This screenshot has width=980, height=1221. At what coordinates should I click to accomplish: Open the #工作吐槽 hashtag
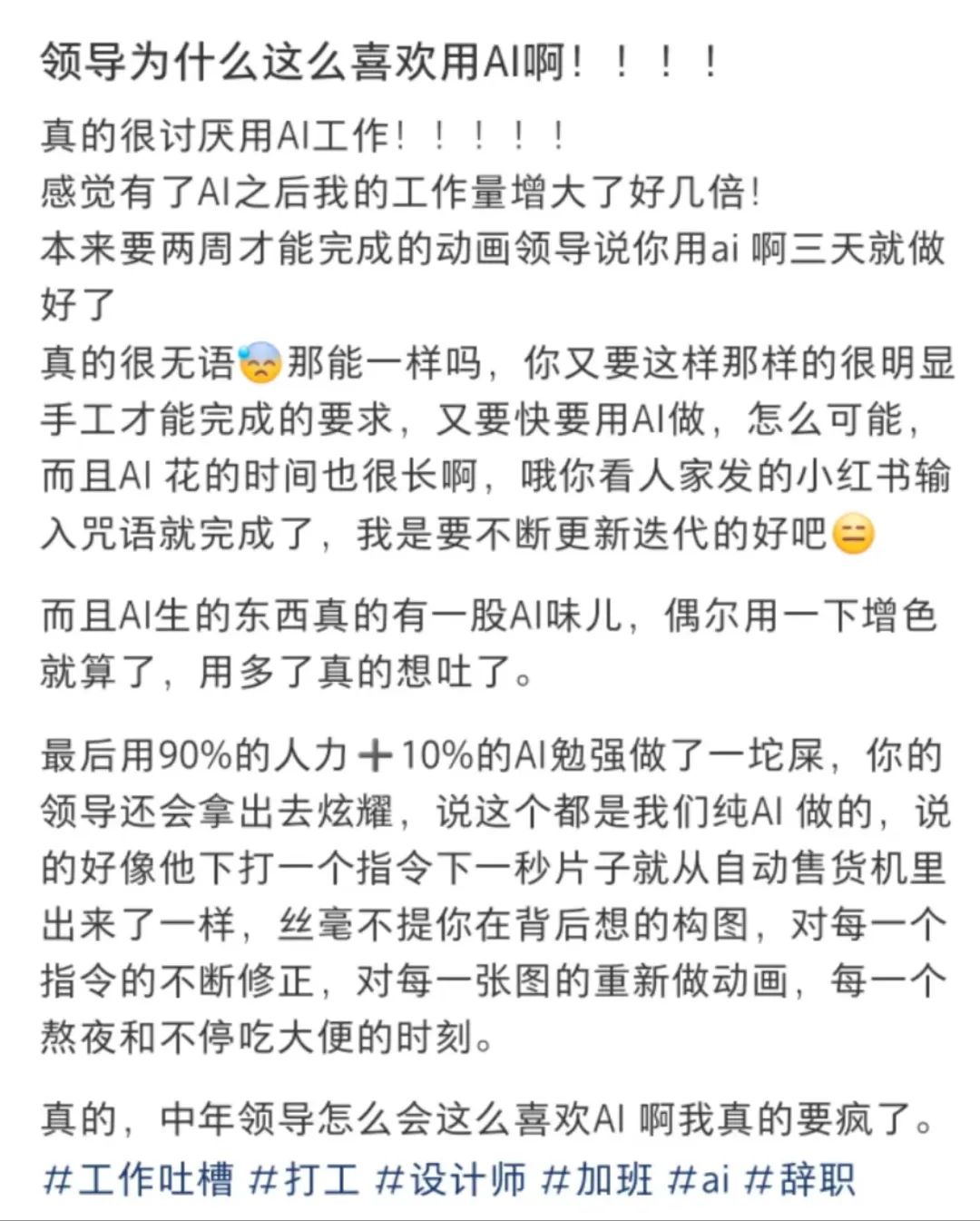[x=138, y=1179]
